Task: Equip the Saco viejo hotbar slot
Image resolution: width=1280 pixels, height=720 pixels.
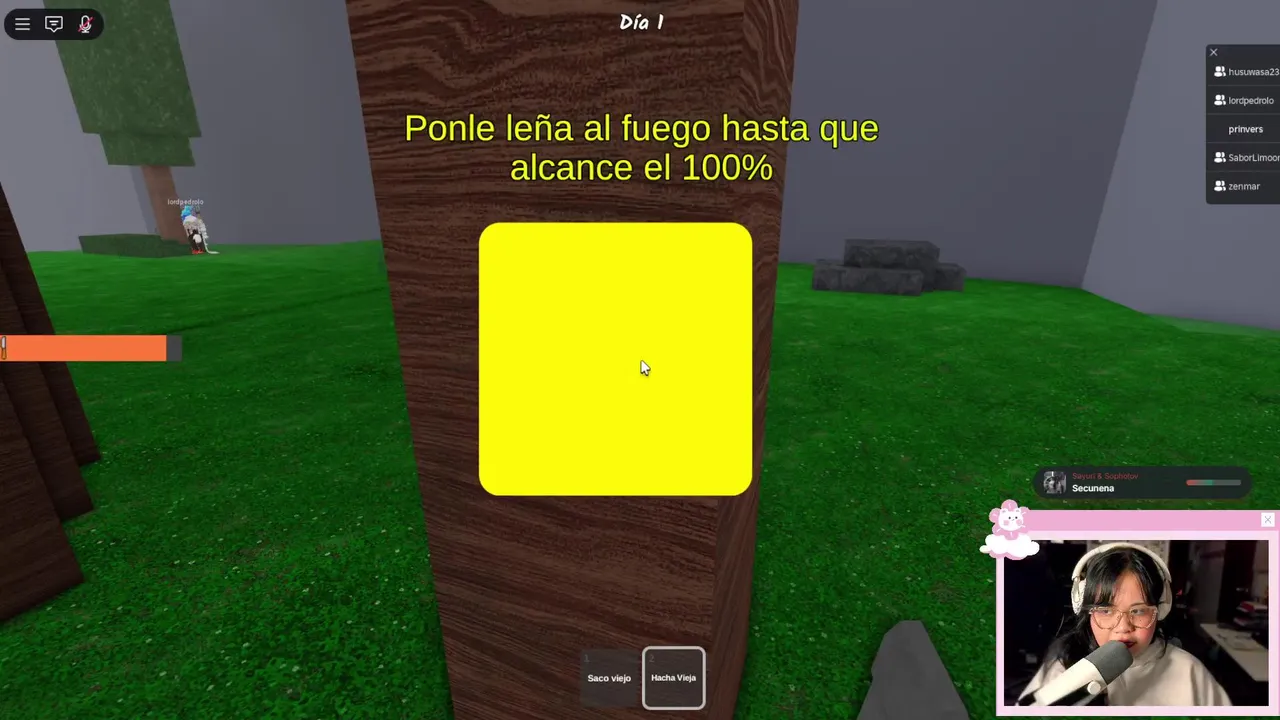Action: coord(609,677)
